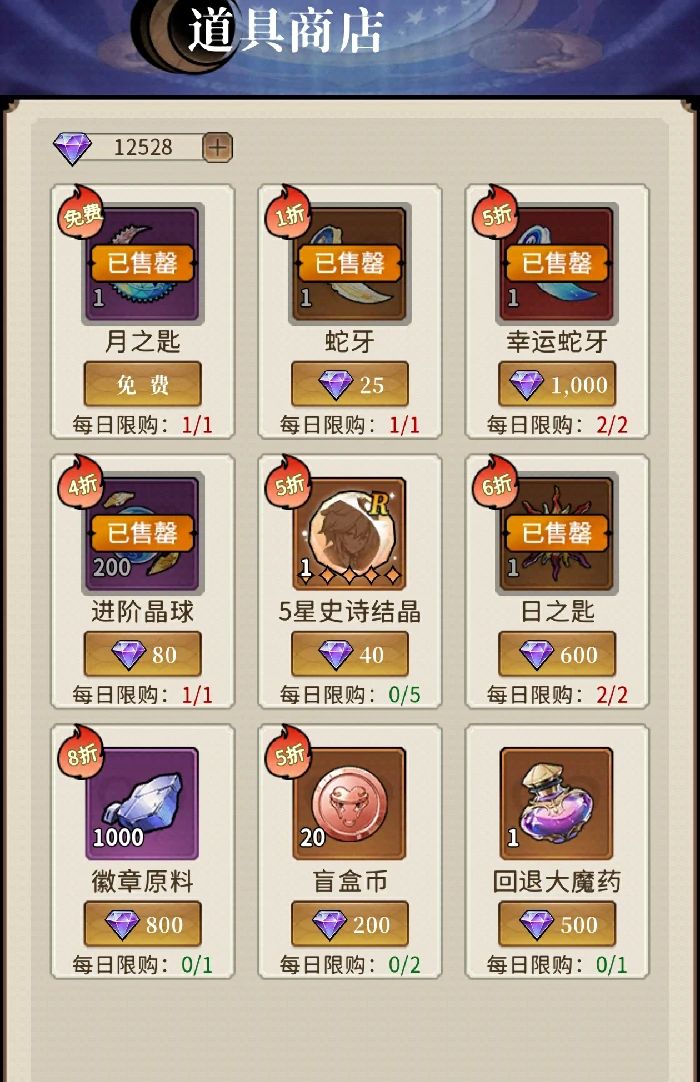
Task: Tap the plus button to add diamonds
Action: point(217,148)
